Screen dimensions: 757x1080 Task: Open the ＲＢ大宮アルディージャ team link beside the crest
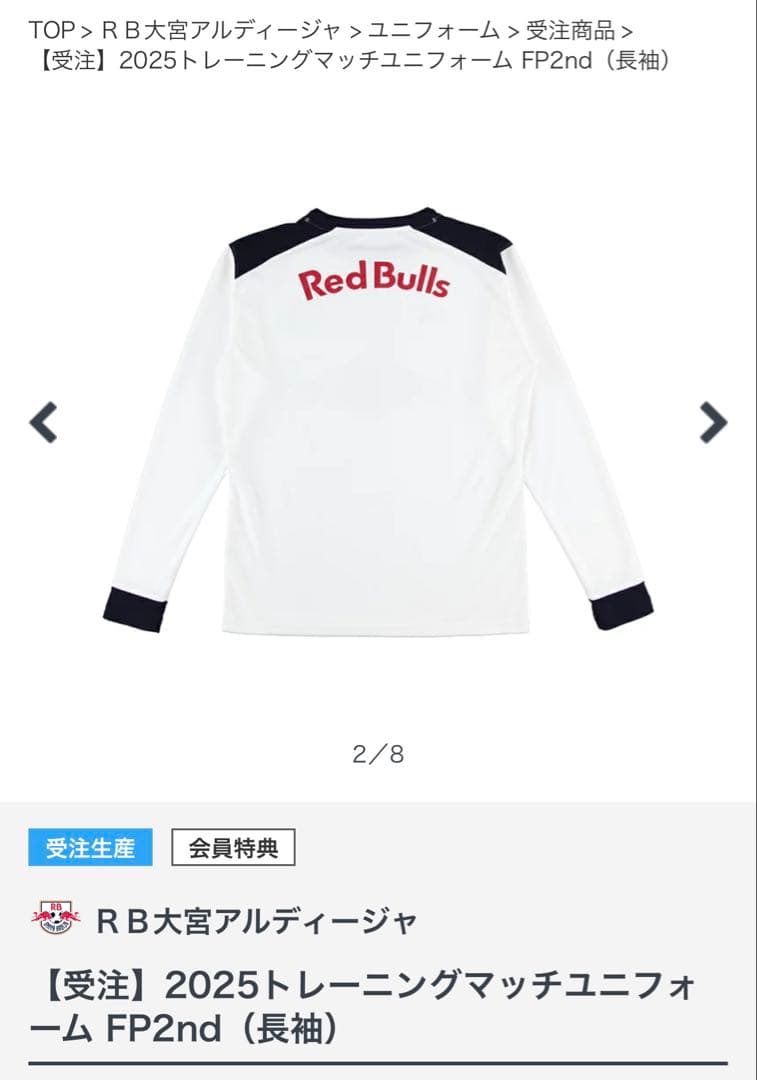click(x=256, y=920)
